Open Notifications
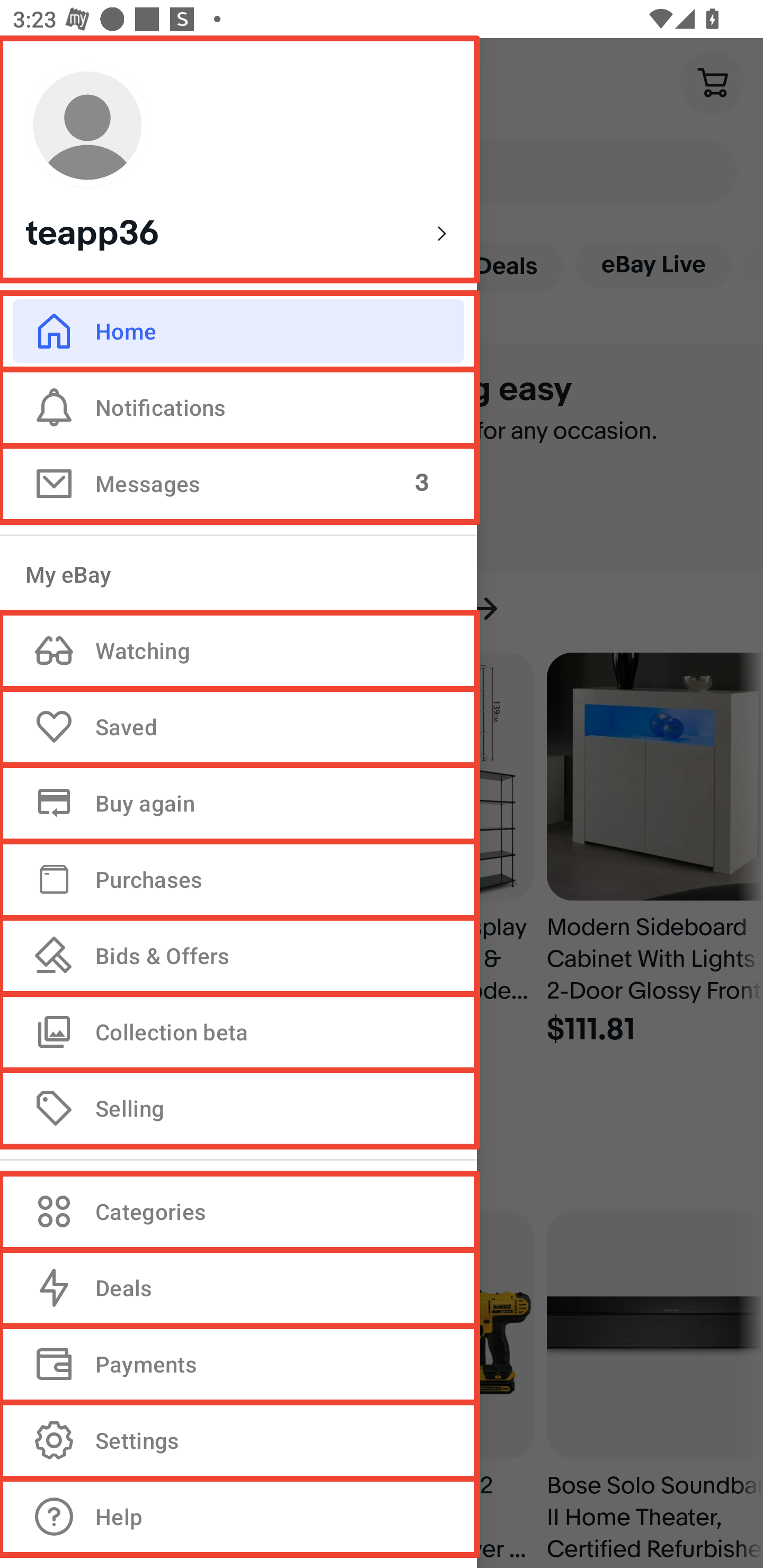Screen dimensions: 763x1568 238,407
